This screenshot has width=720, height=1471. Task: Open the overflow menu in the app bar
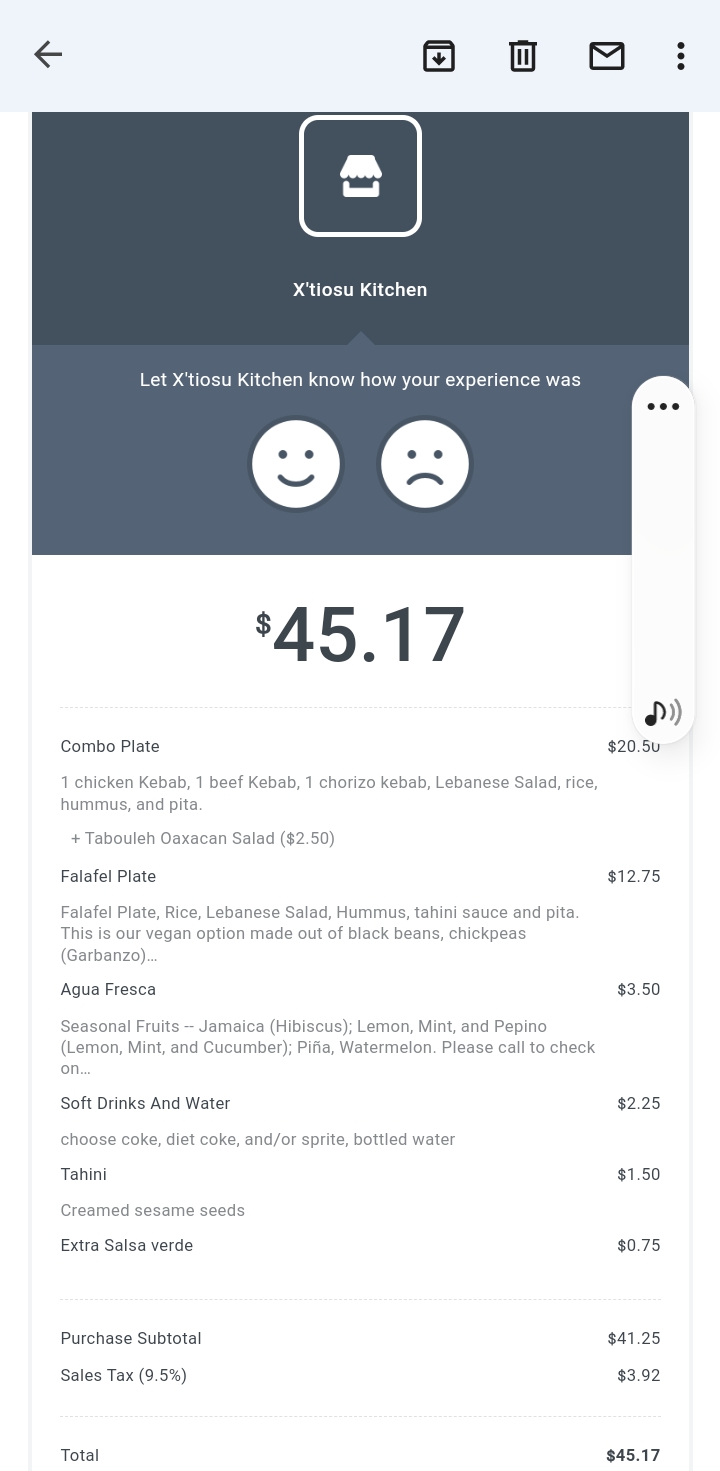[681, 56]
